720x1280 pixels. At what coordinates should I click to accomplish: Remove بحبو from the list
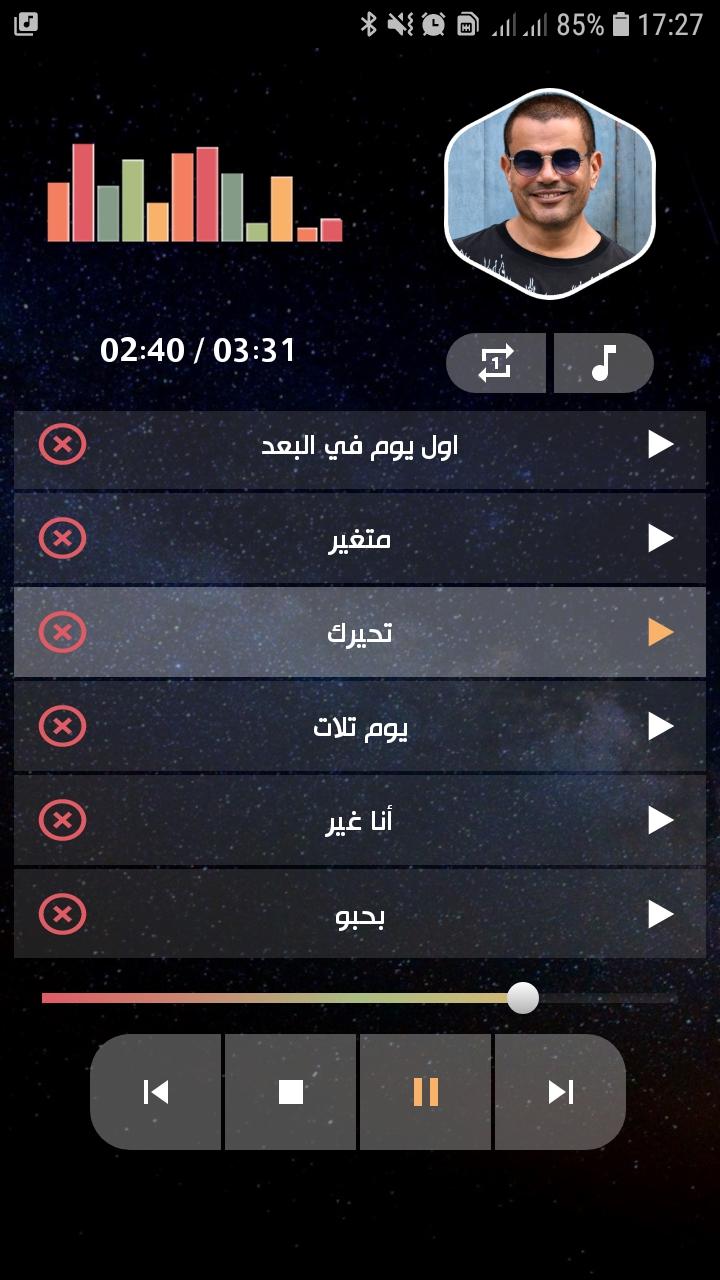click(62, 914)
